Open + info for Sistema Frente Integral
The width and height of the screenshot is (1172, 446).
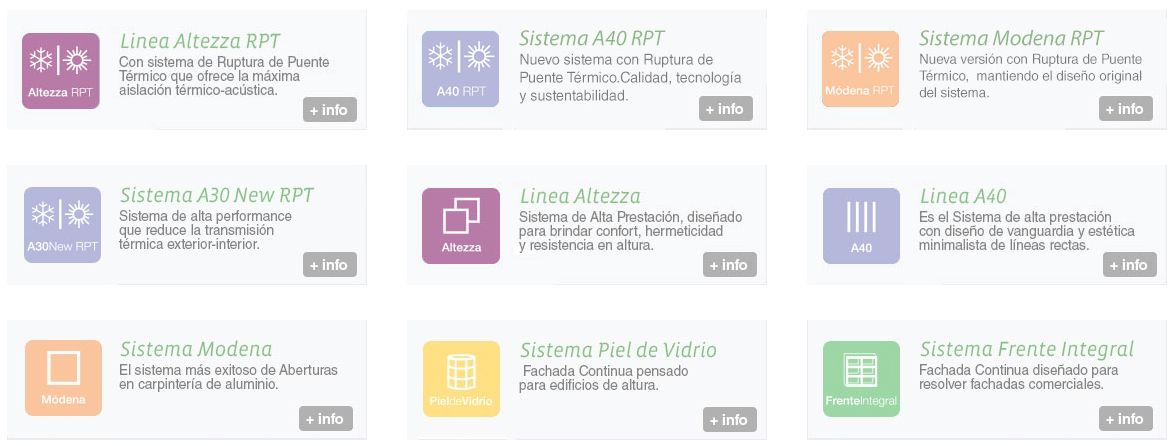[1125, 419]
